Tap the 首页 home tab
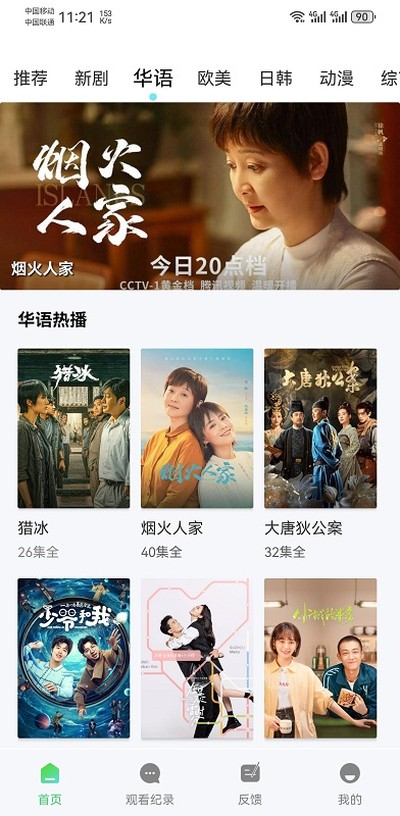This screenshot has width=400, height=816. click(x=50, y=784)
